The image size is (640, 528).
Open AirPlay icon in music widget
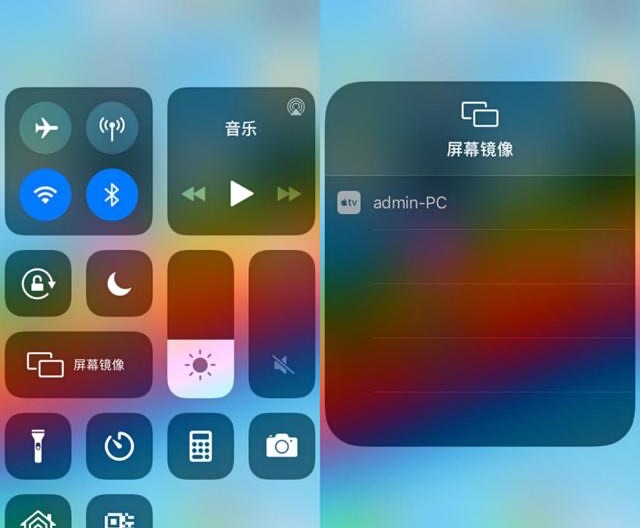[x=295, y=107]
